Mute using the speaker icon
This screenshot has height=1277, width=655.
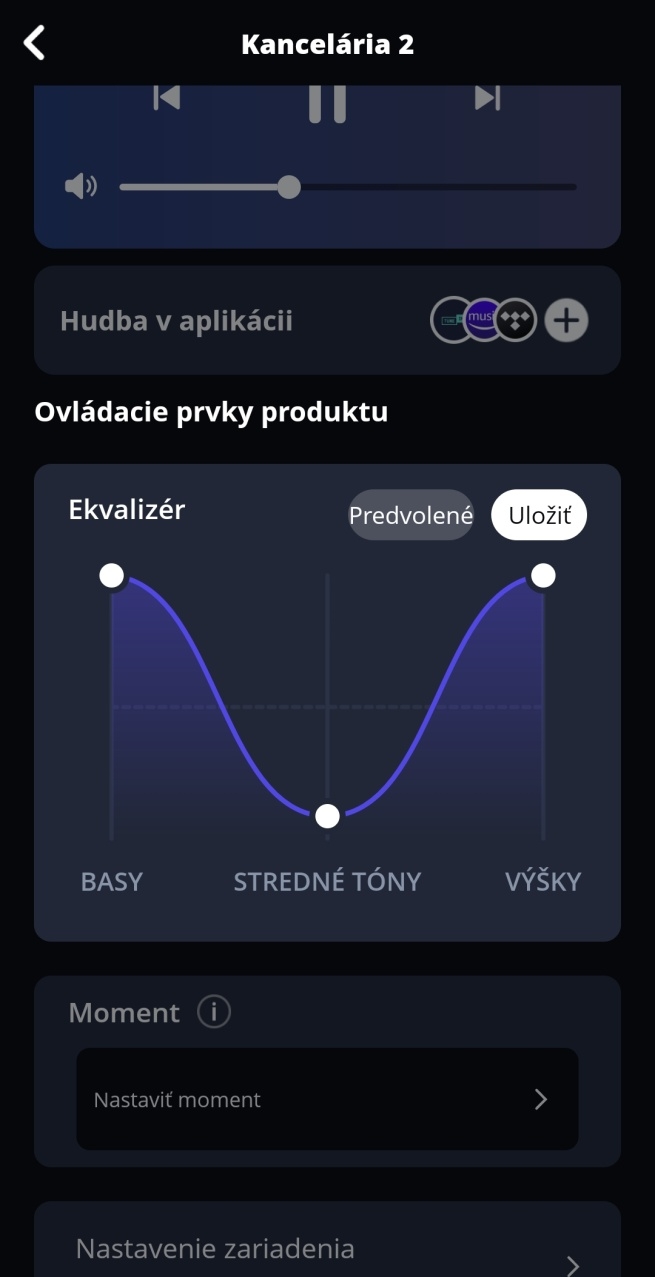click(81, 187)
